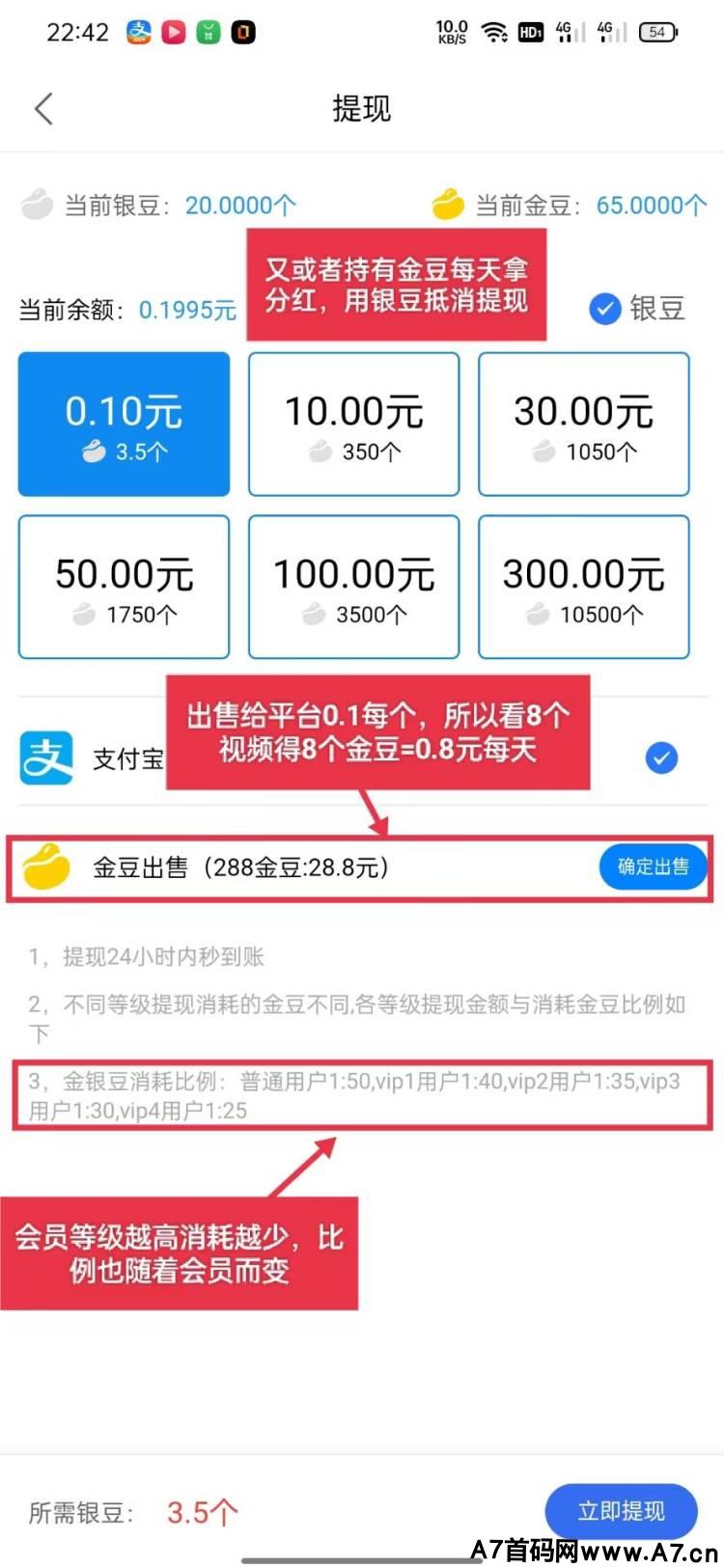Select 支付宝 as the payout method
The height and width of the screenshot is (1568, 724).
(661, 757)
